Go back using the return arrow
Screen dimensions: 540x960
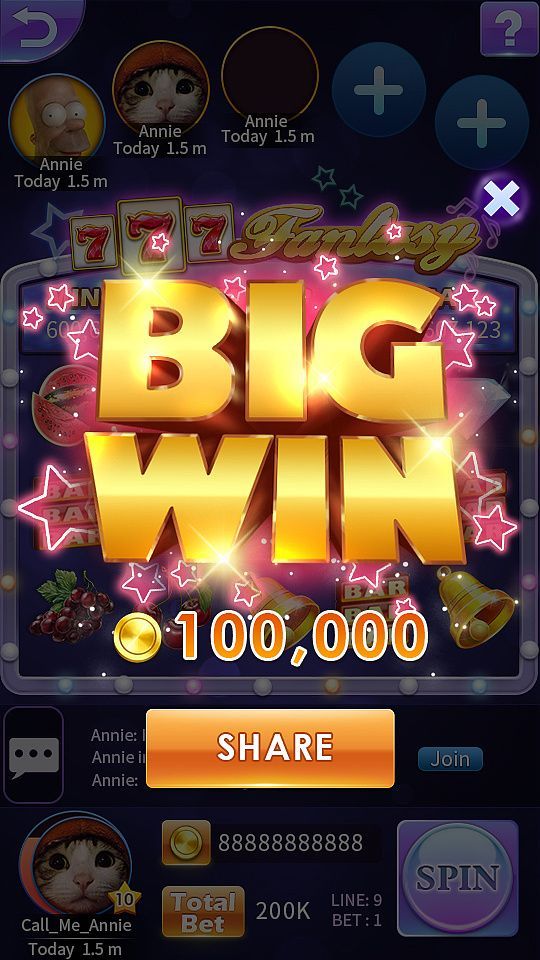[36, 28]
